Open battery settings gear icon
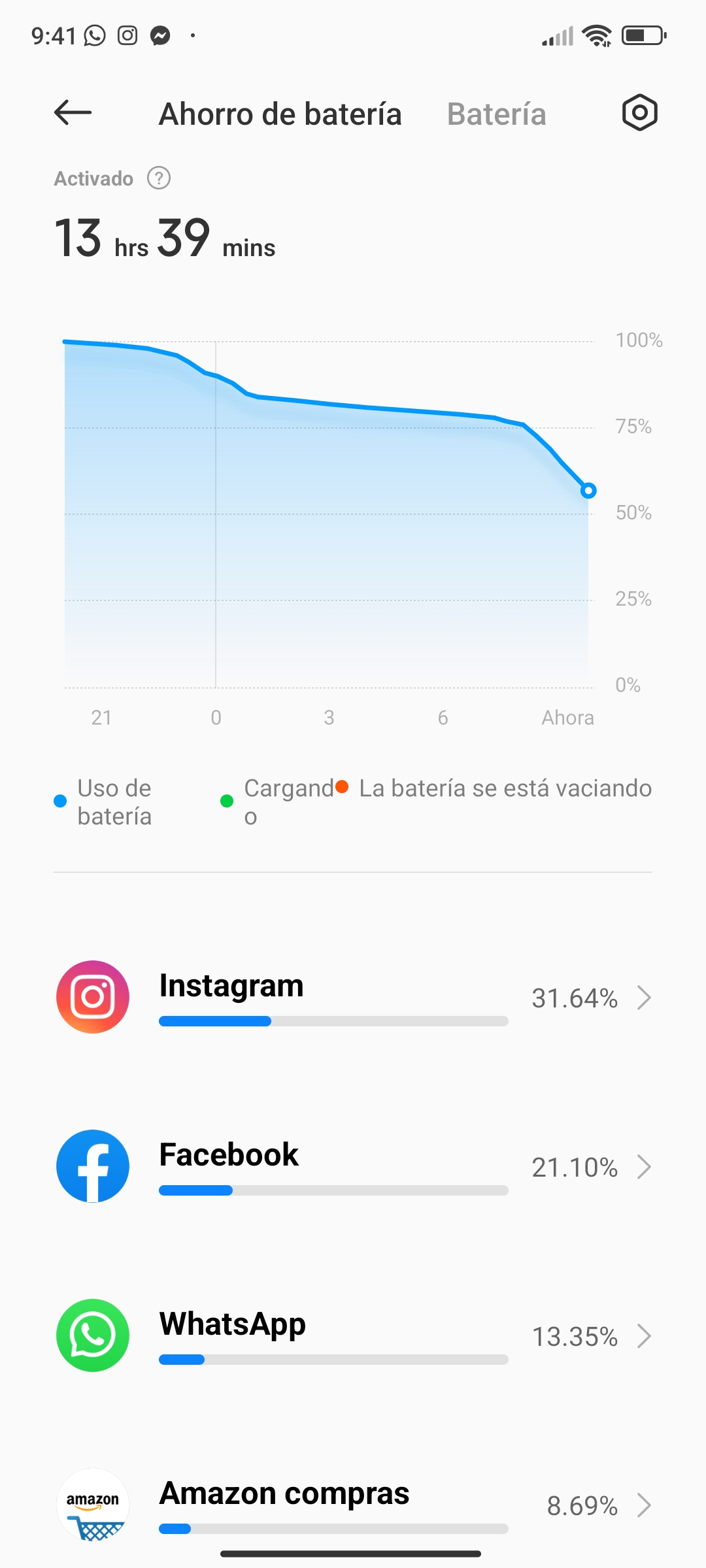The width and height of the screenshot is (706, 1568). coord(639,112)
